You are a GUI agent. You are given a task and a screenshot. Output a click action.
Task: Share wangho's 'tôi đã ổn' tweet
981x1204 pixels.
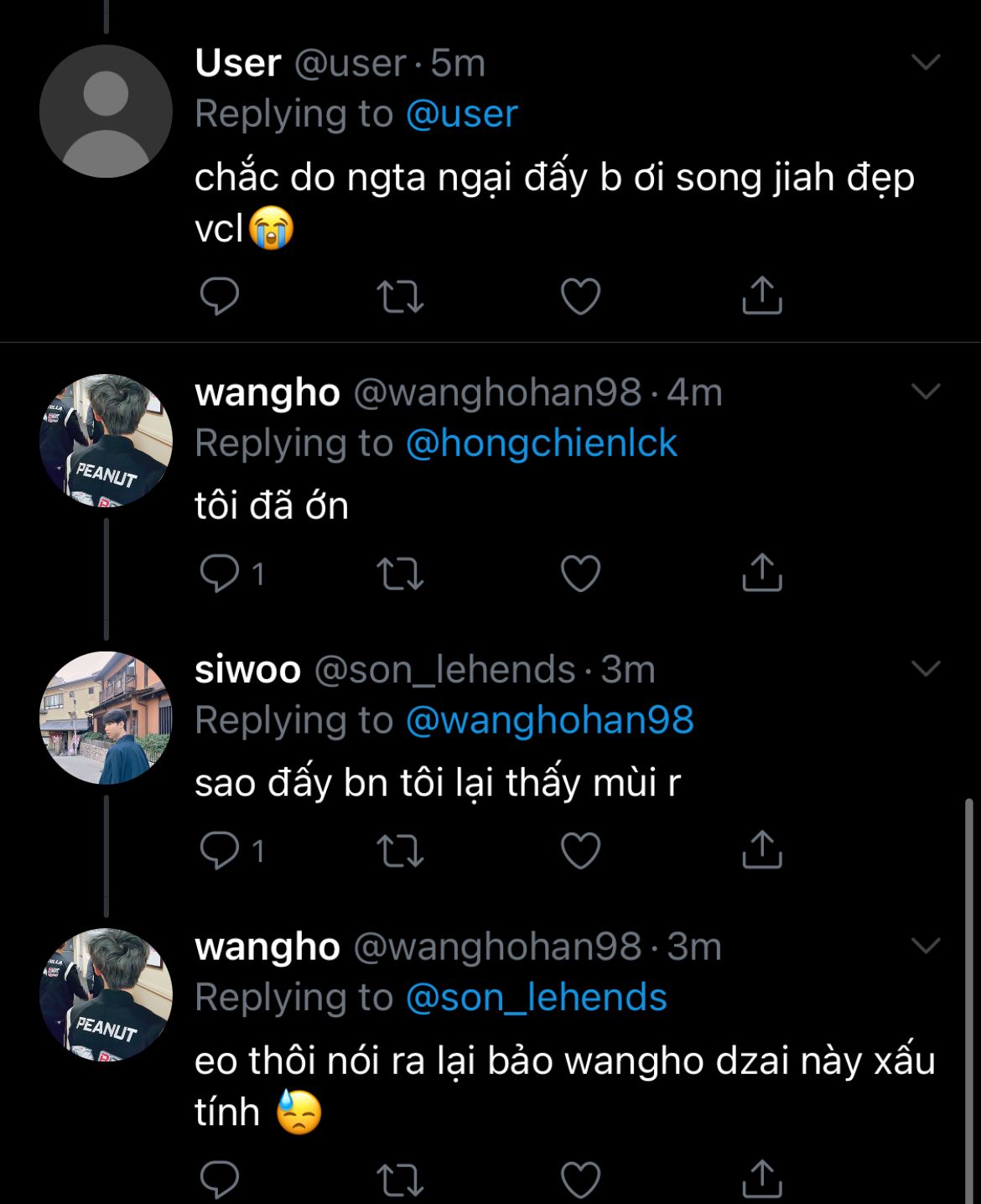[761, 573]
